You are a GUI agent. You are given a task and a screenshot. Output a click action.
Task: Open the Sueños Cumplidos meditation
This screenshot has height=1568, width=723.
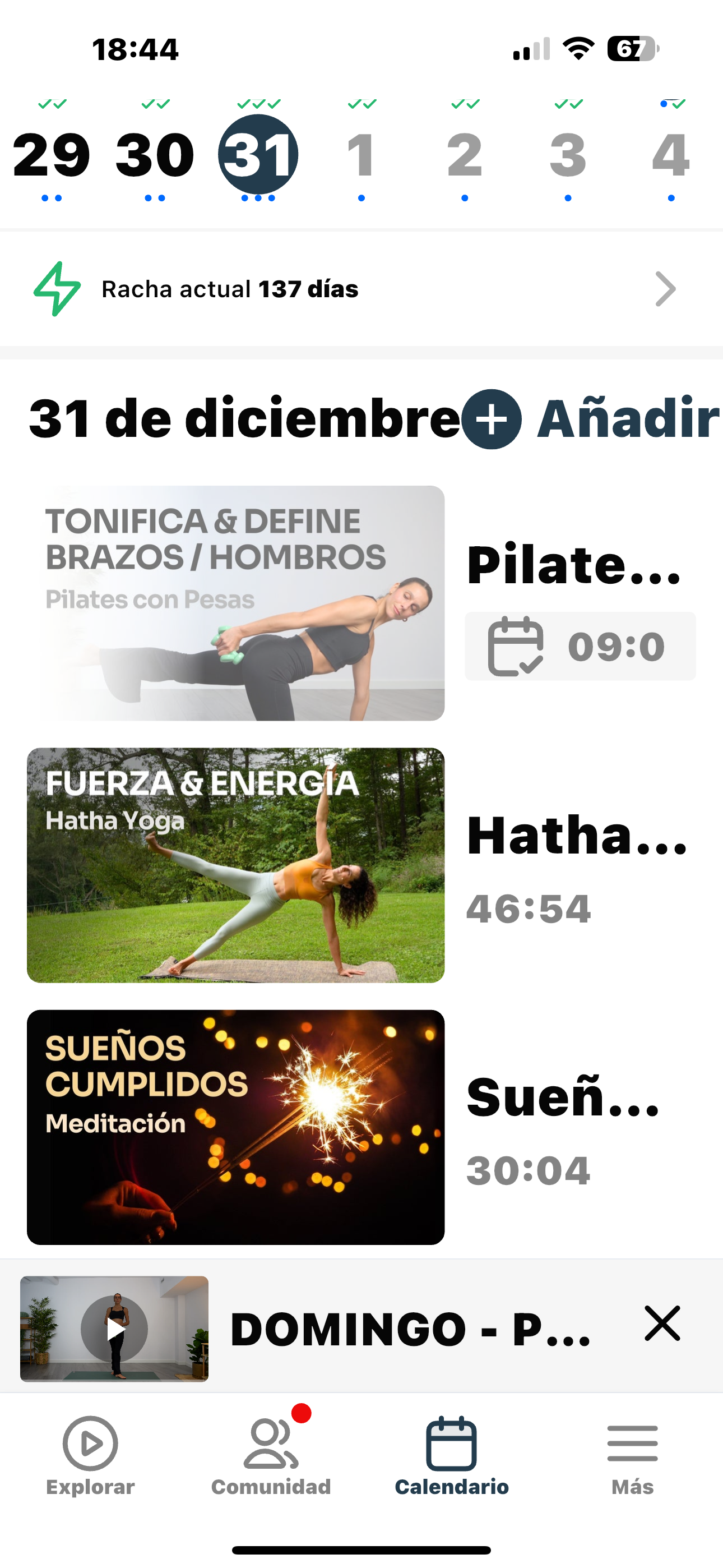[x=236, y=1126]
